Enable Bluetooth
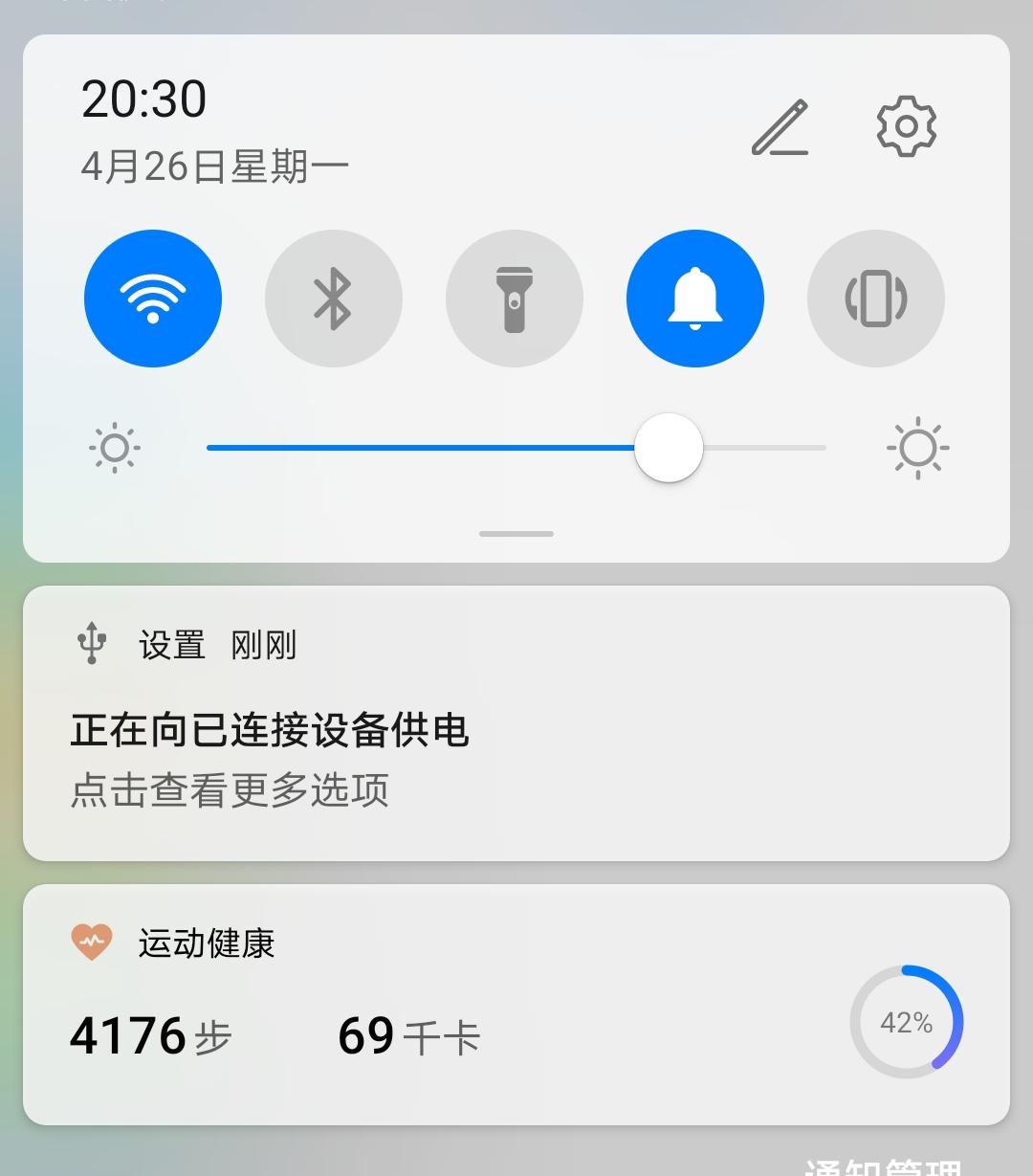 [x=333, y=298]
